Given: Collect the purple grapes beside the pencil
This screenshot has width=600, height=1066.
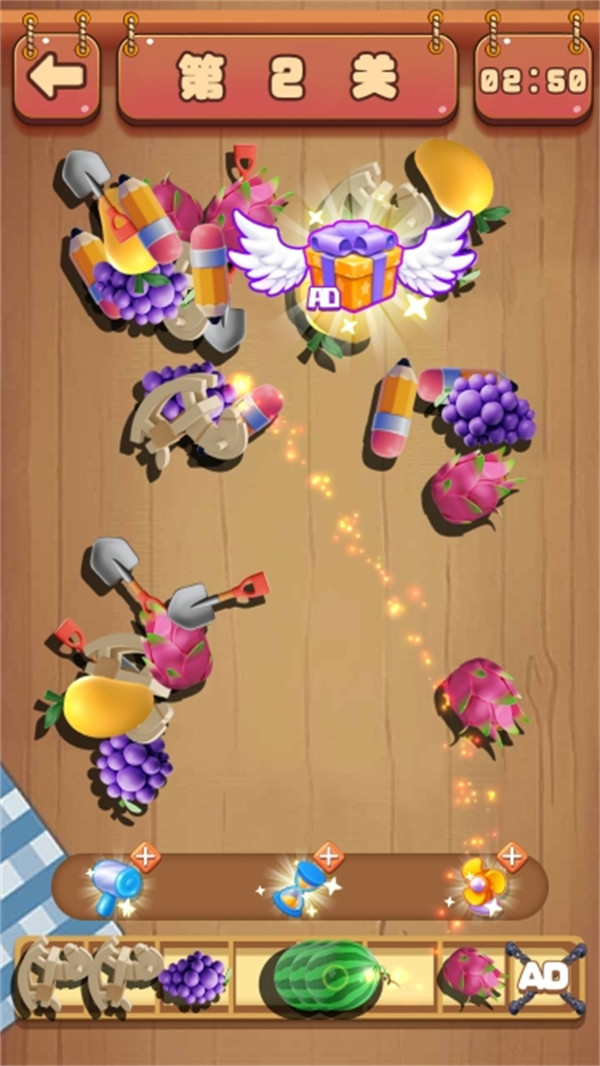Looking at the screenshot, I should click(488, 408).
